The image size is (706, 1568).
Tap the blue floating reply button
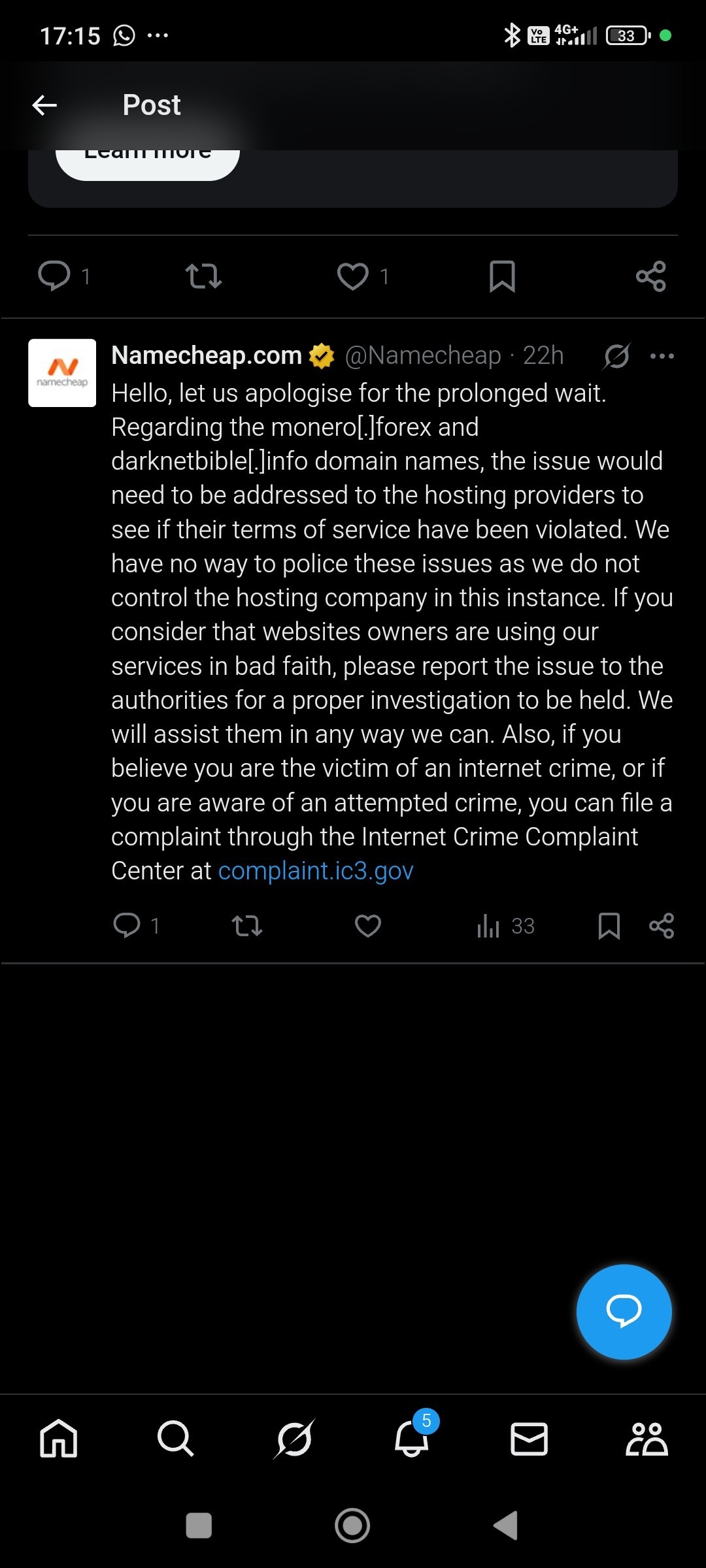tap(624, 1312)
